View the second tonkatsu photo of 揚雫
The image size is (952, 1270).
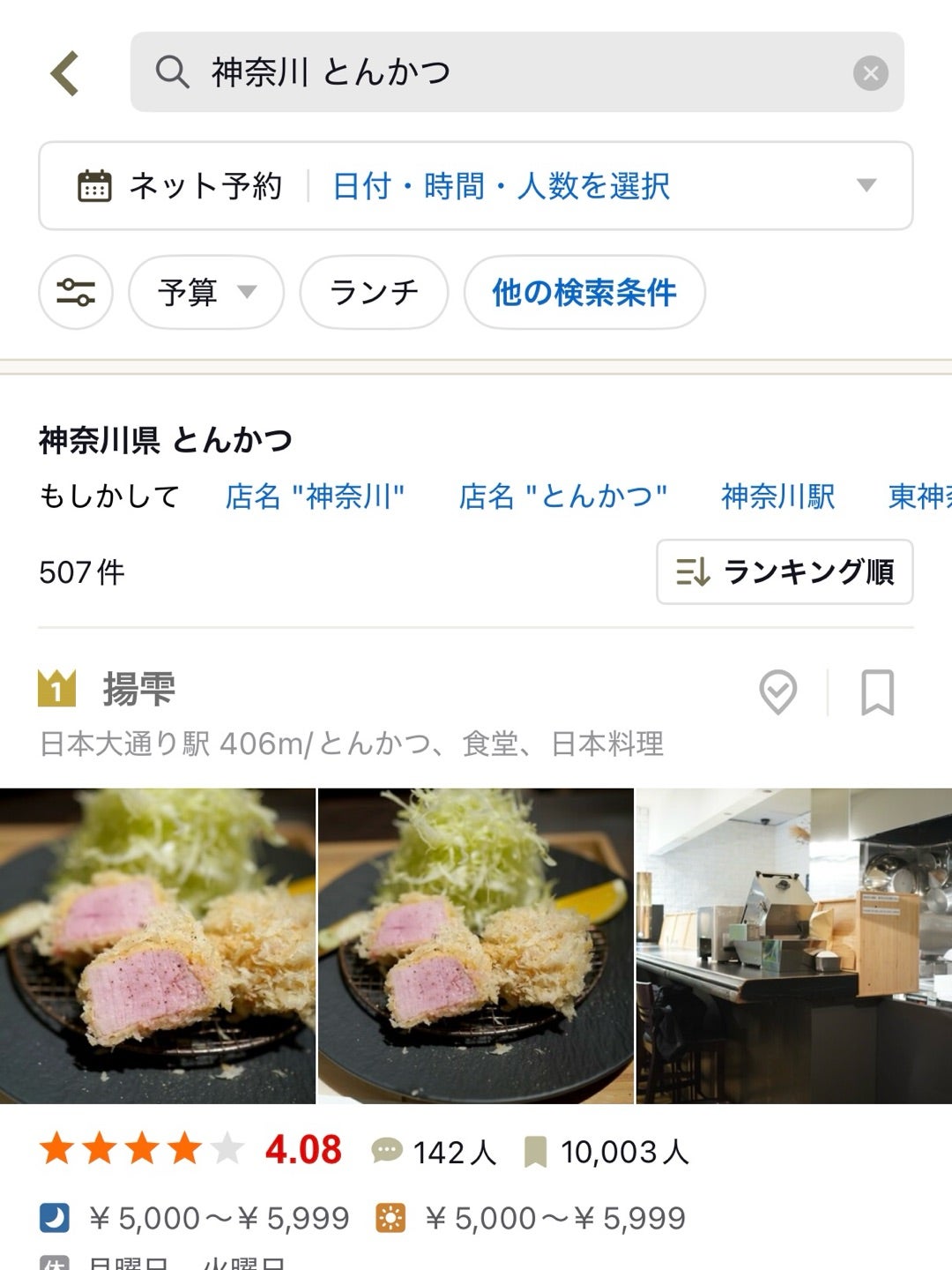click(476, 945)
